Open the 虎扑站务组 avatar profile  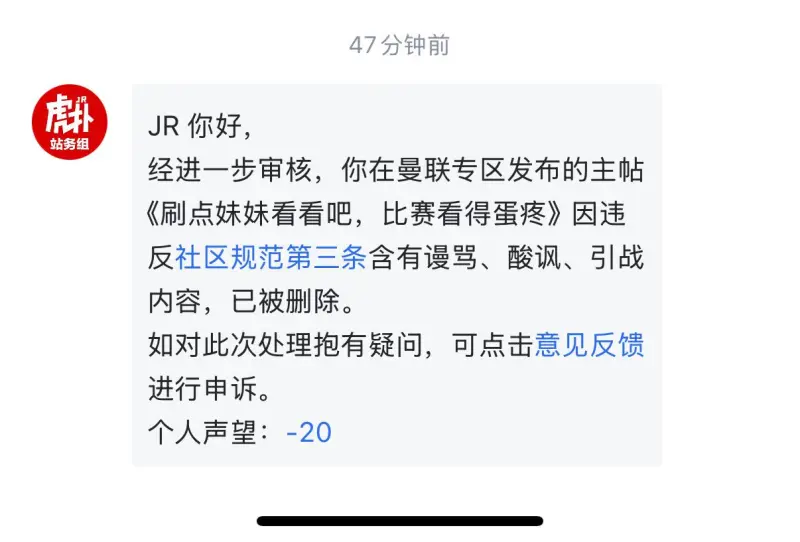[x=69, y=122]
